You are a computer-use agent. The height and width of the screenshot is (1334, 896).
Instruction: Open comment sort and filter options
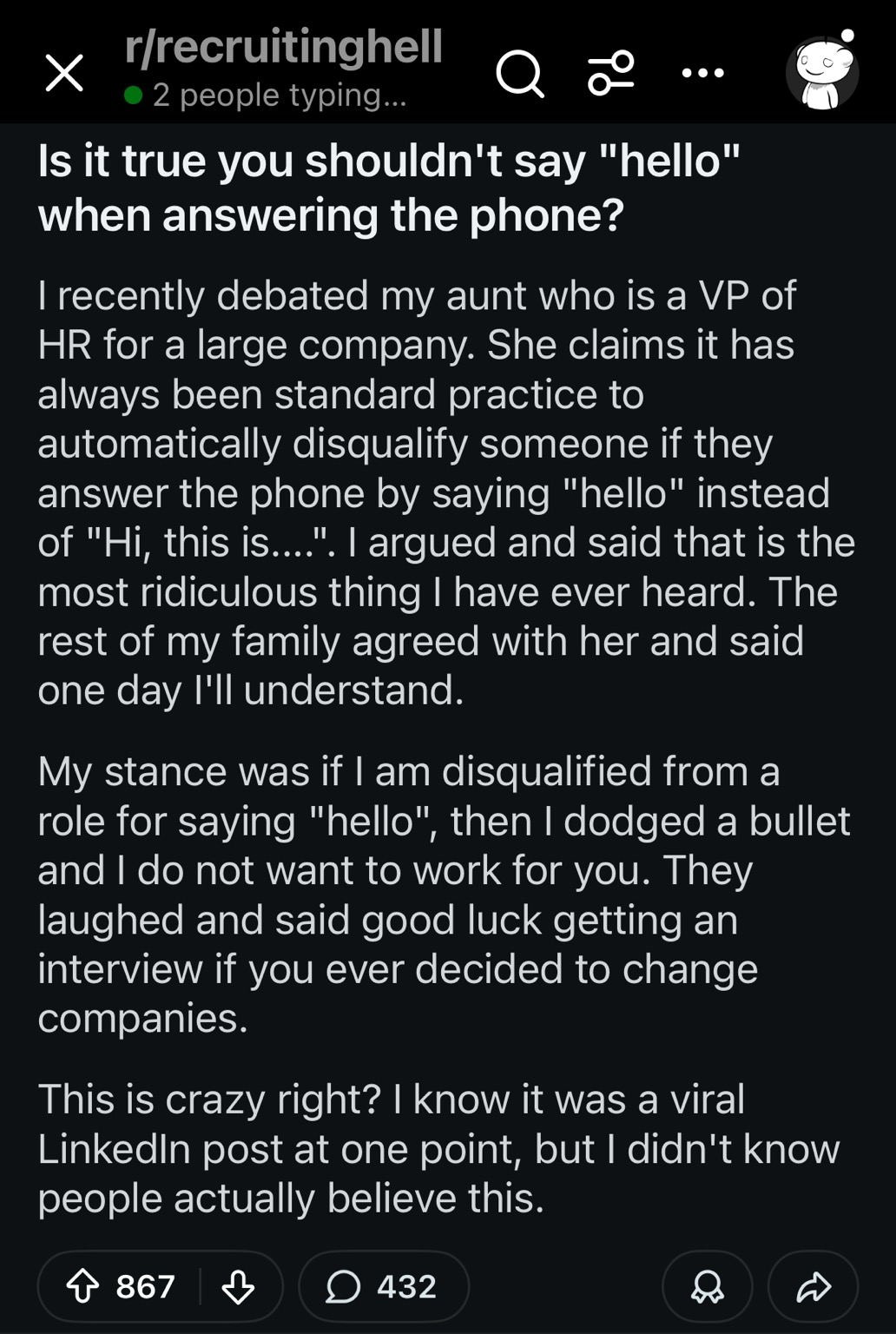point(611,73)
